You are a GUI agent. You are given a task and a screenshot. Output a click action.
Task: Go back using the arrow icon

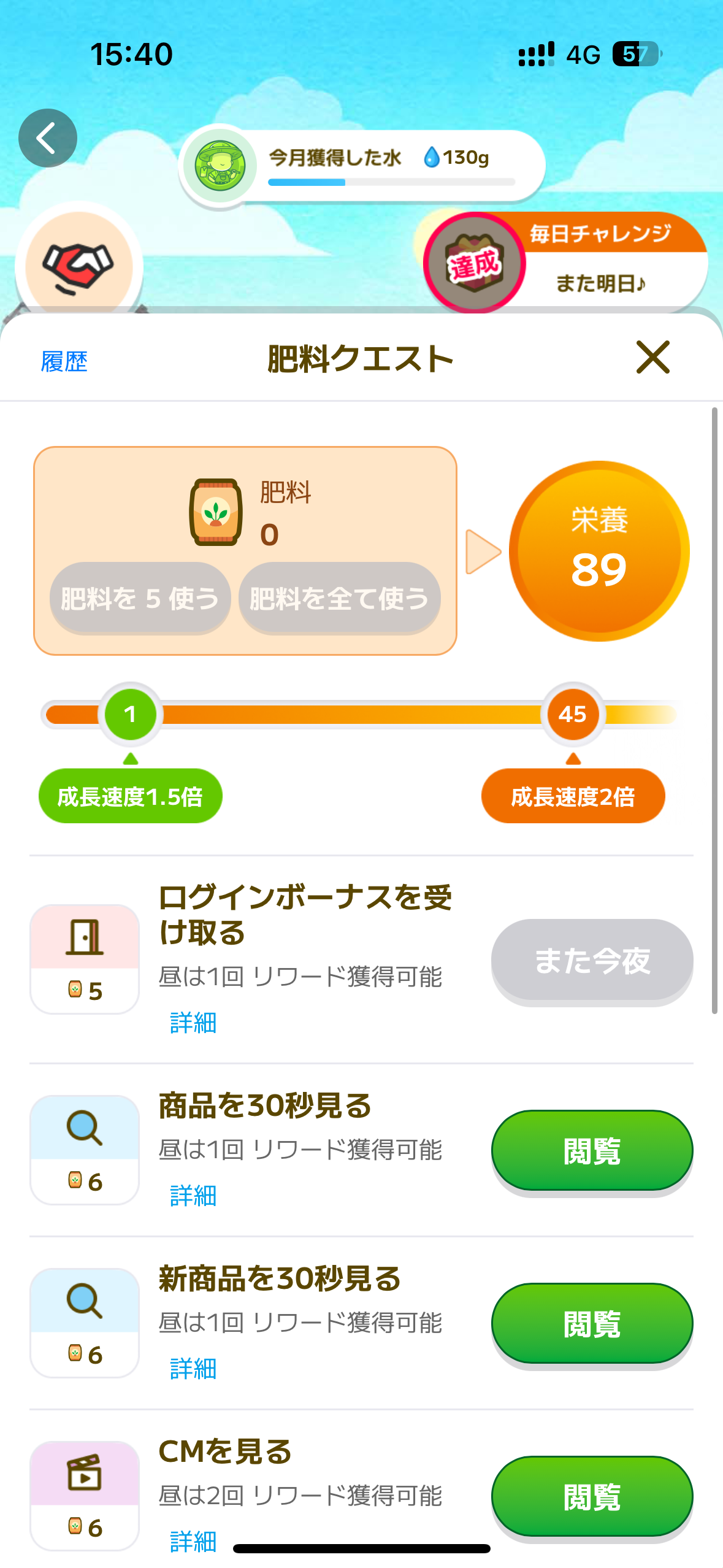tap(47, 138)
